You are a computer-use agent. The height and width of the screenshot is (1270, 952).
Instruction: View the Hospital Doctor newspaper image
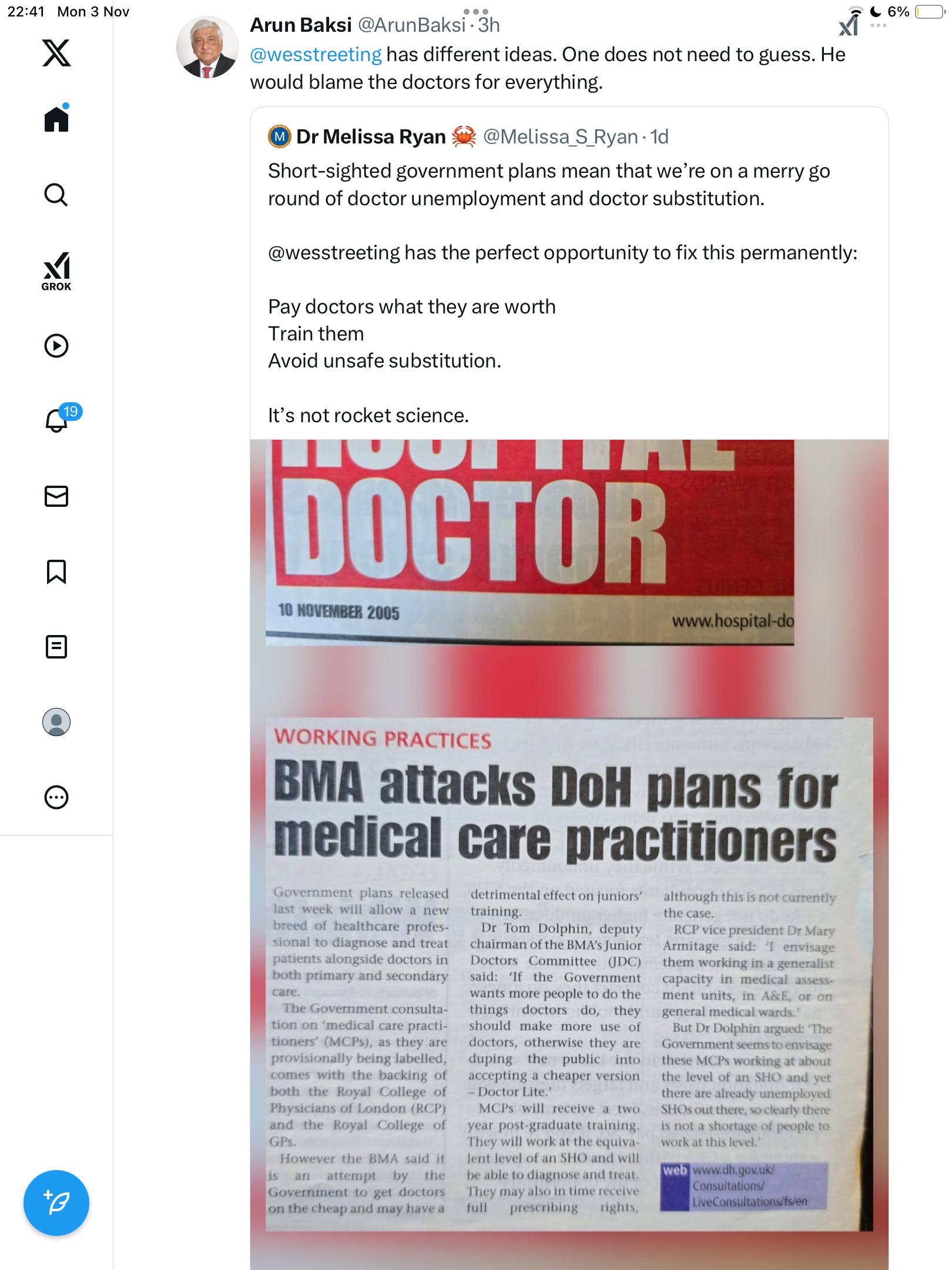click(569, 853)
